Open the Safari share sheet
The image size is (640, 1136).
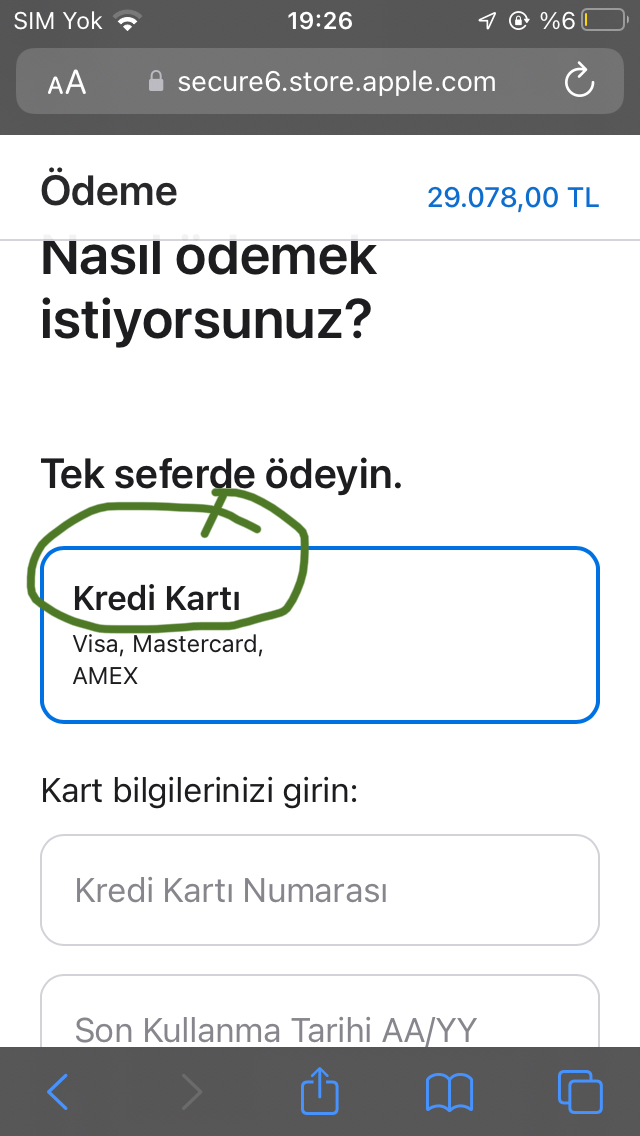click(x=320, y=1092)
